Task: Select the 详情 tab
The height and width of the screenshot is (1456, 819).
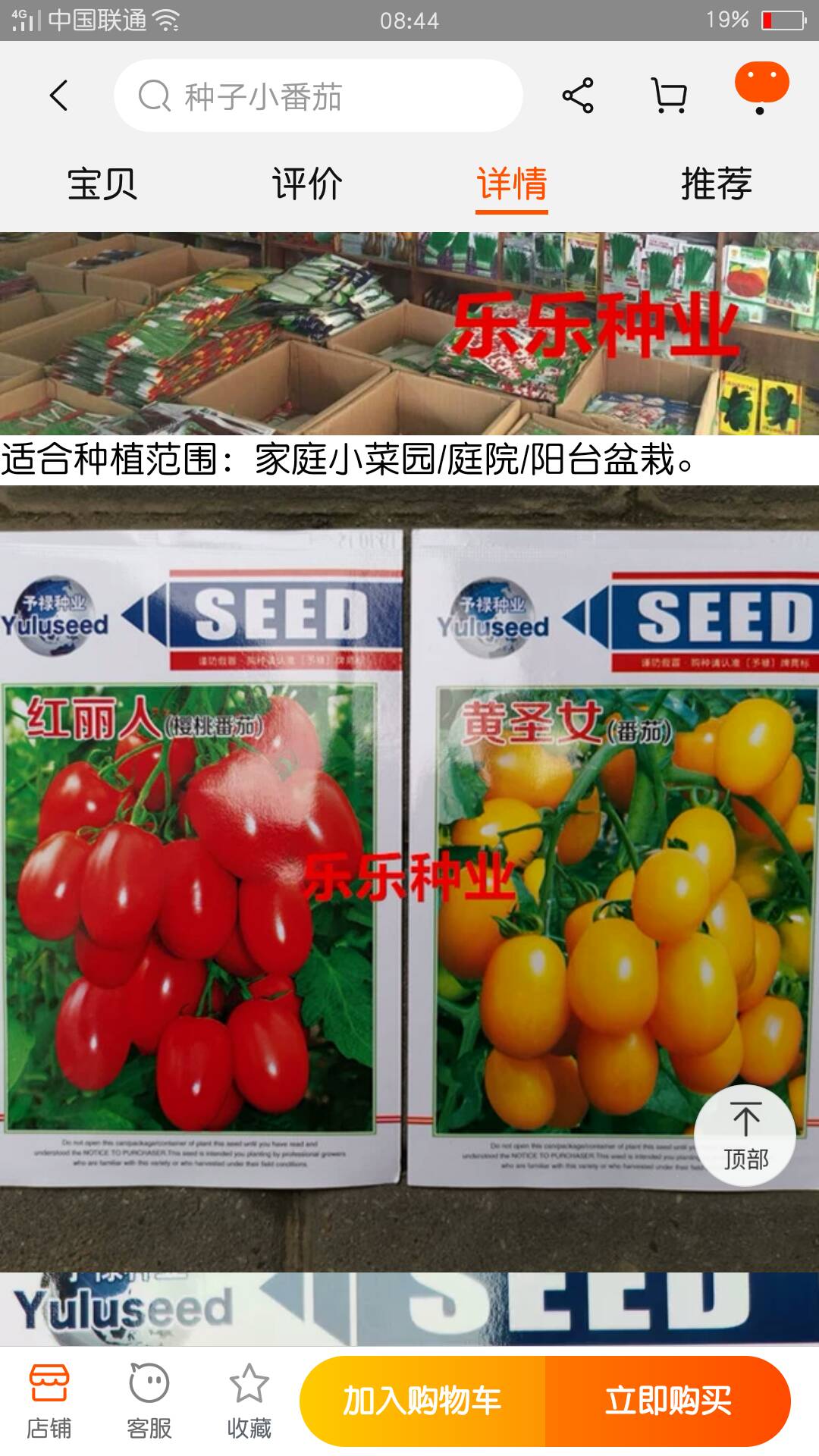Action: pyautogui.click(x=512, y=184)
